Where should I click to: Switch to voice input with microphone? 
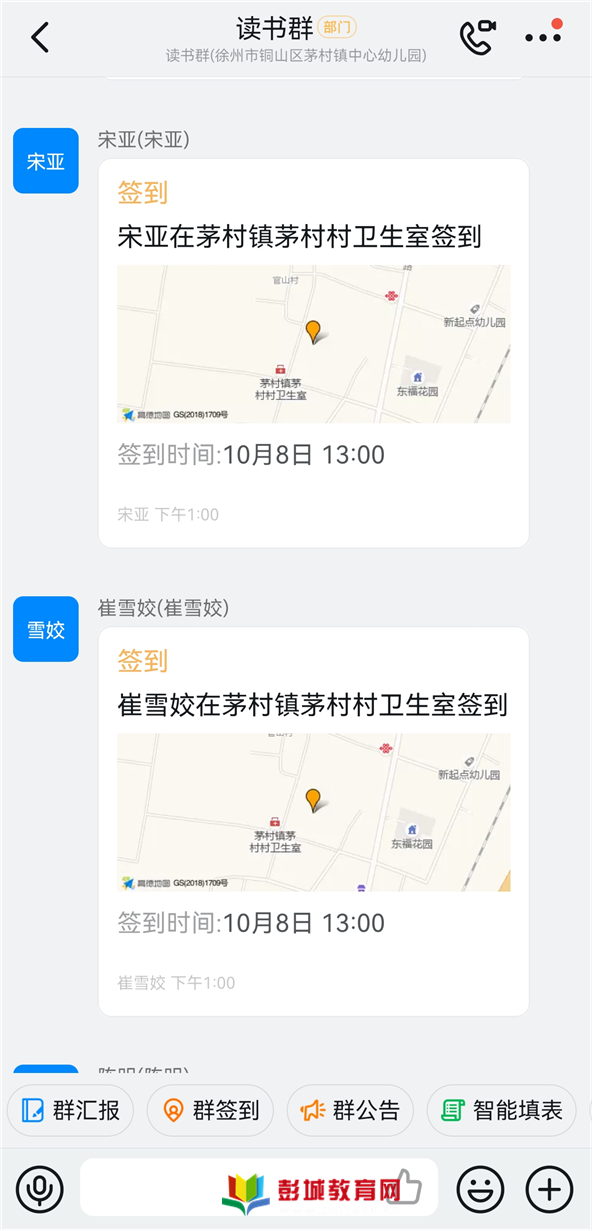point(40,1189)
